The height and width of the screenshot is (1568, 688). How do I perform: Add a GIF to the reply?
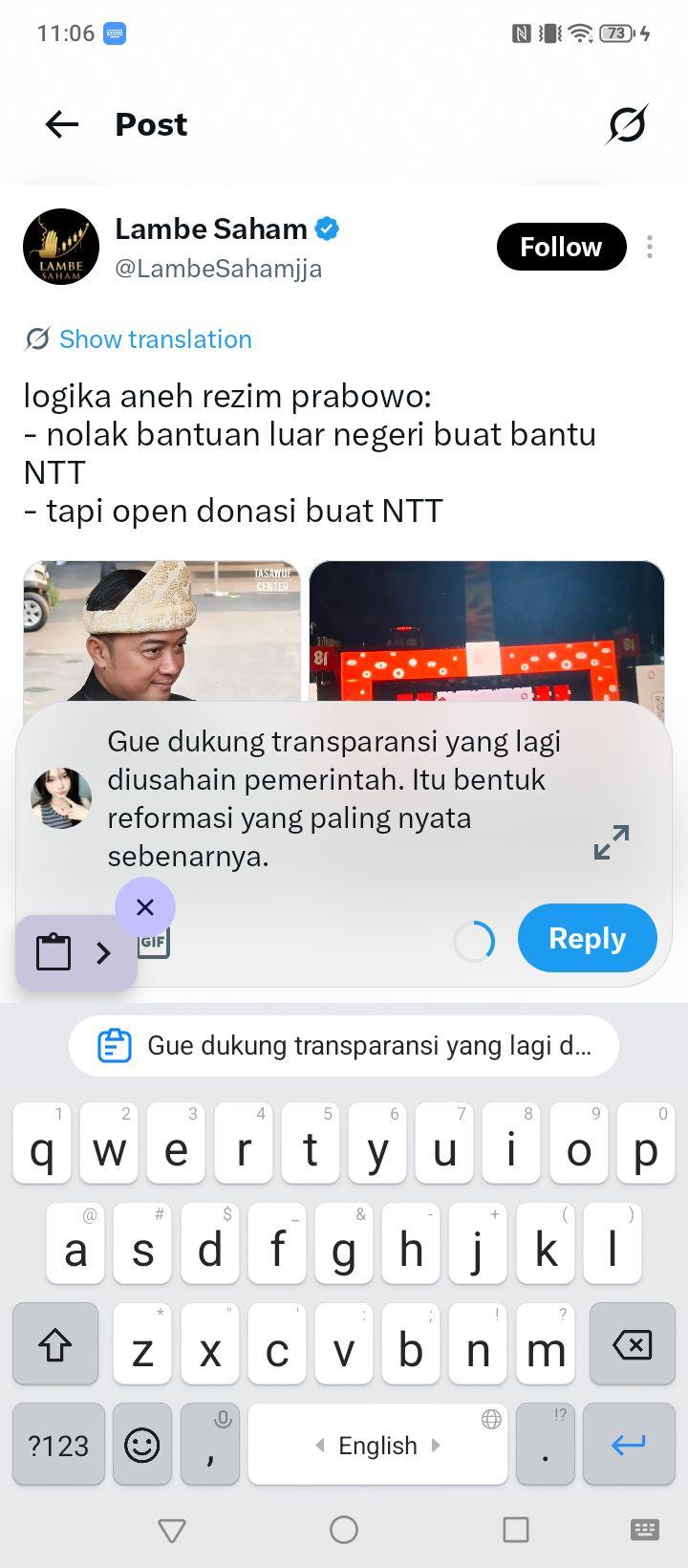154,942
